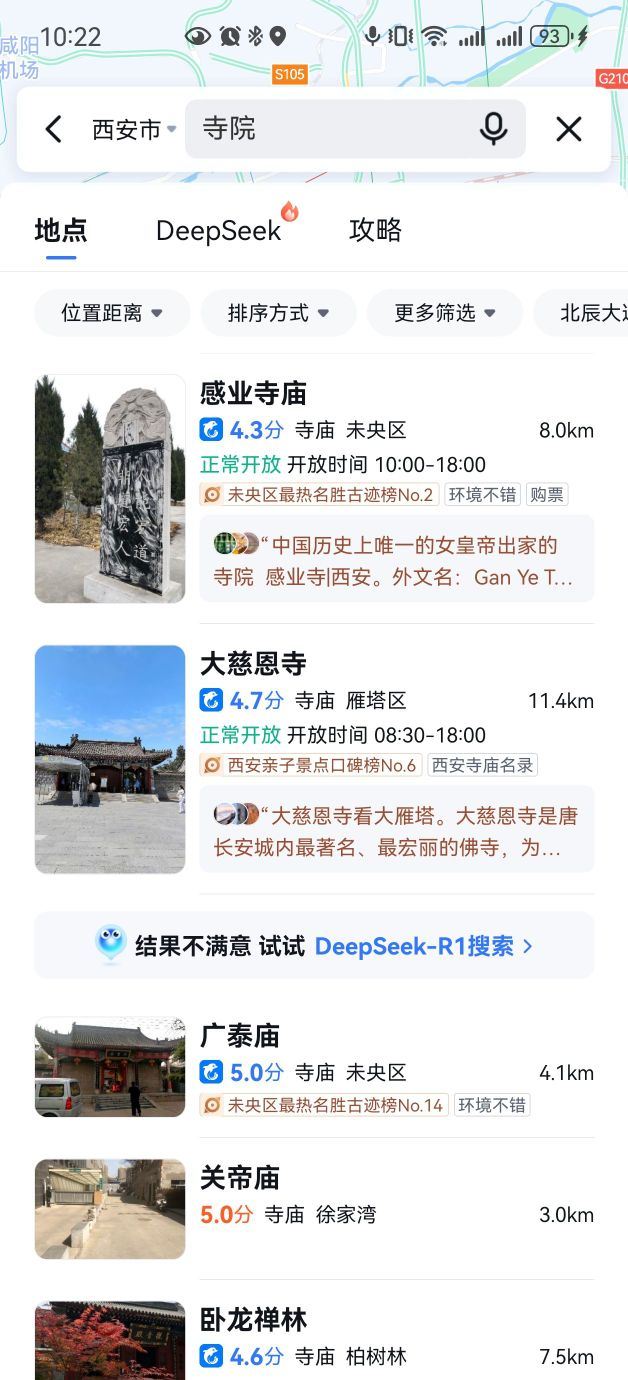Viewport: 628px width, 1380px height.
Task: Expand the 位置距离 filter
Action: click(112, 313)
